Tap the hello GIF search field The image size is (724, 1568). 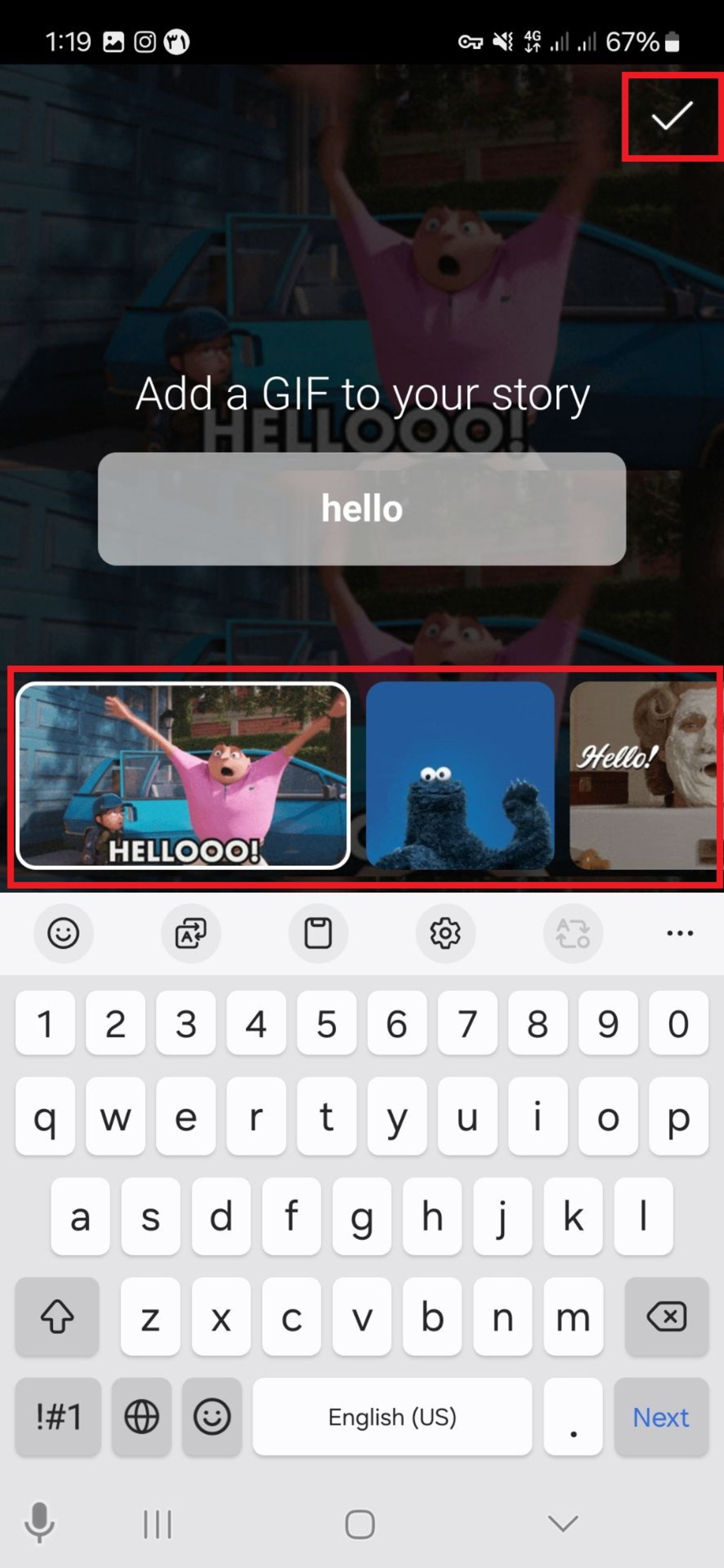362,508
